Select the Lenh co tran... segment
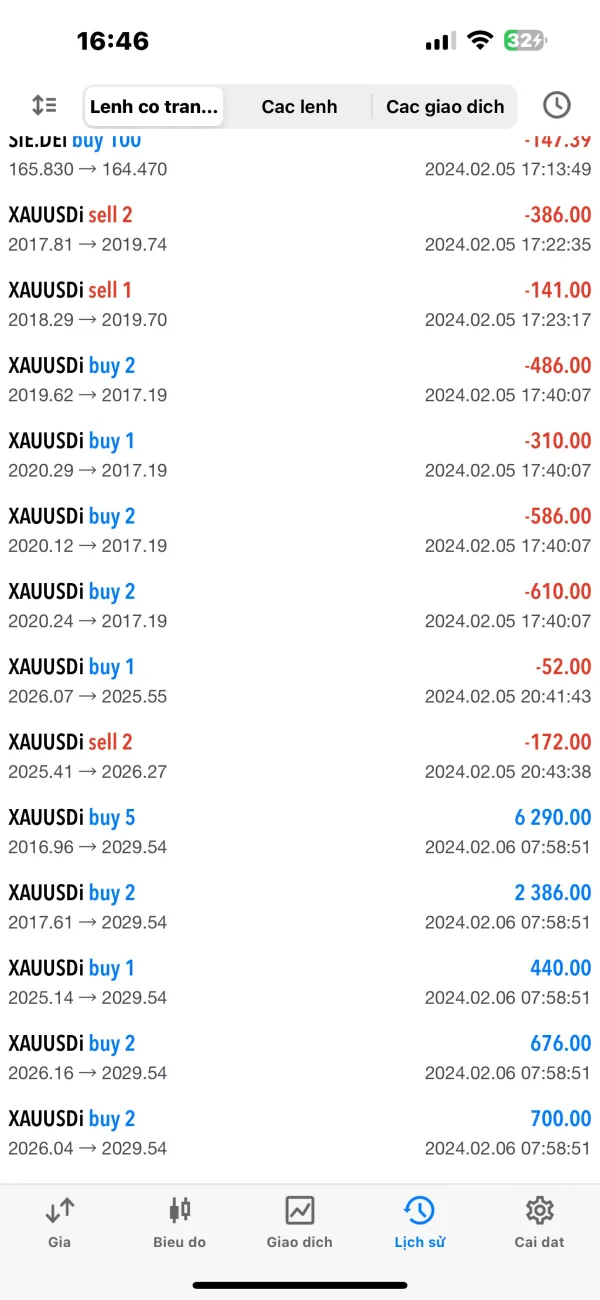 pyautogui.click(x=154, y=106)
